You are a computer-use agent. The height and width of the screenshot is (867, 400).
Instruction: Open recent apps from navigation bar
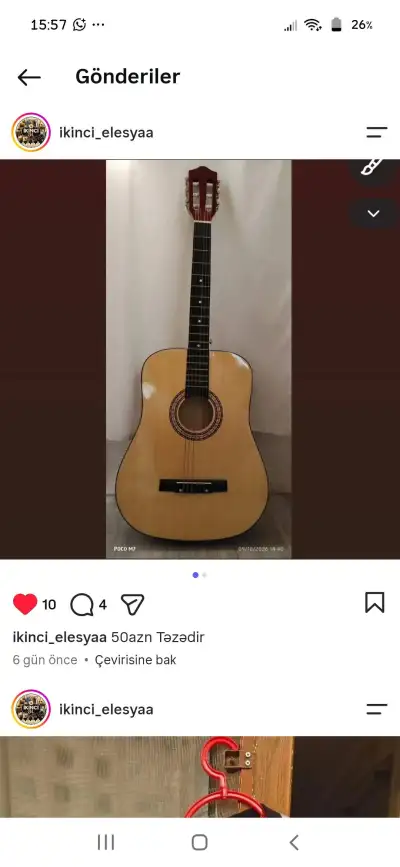[x=106, y=842]
